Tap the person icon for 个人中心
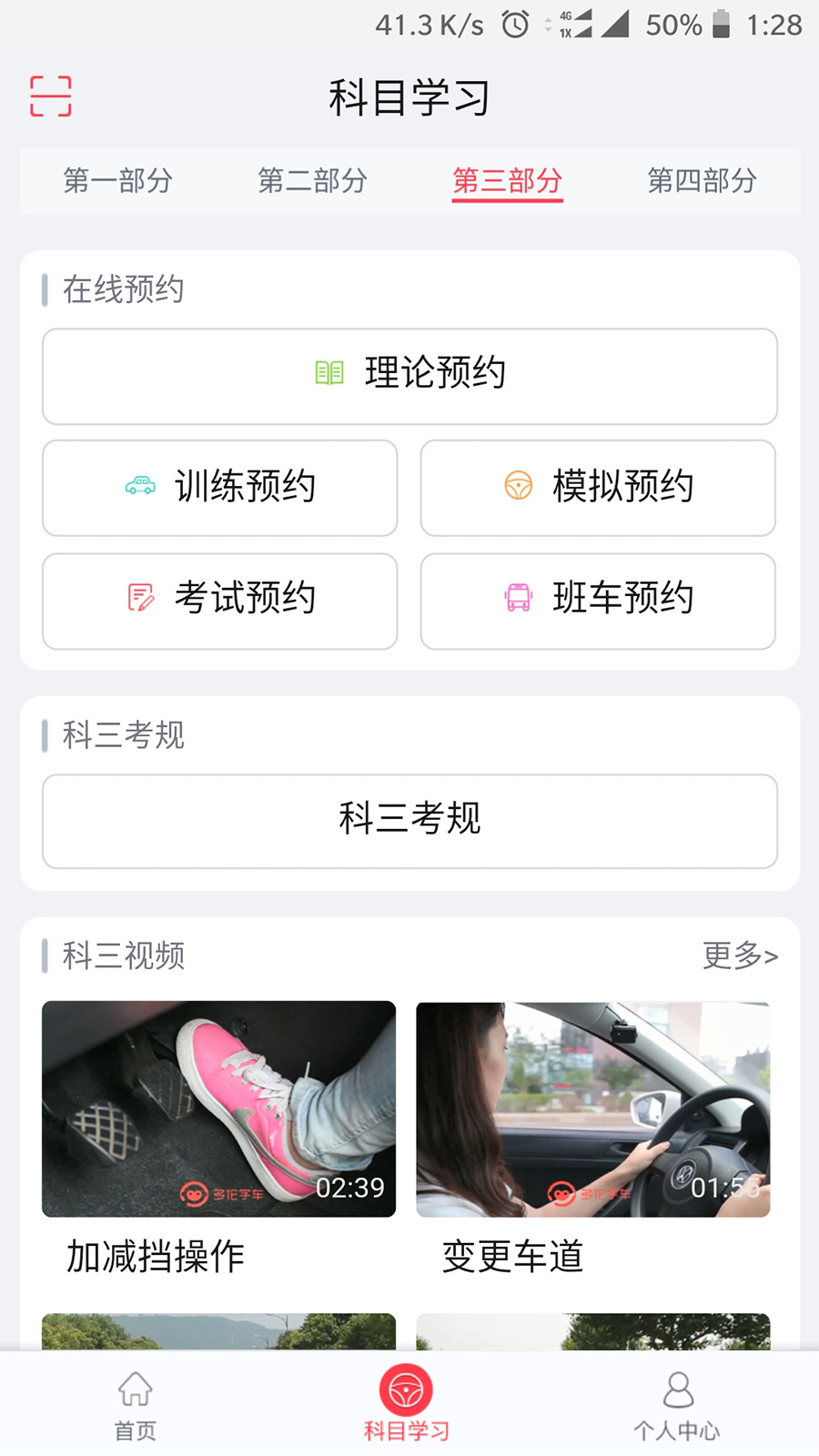 (x=675, y=1390)
